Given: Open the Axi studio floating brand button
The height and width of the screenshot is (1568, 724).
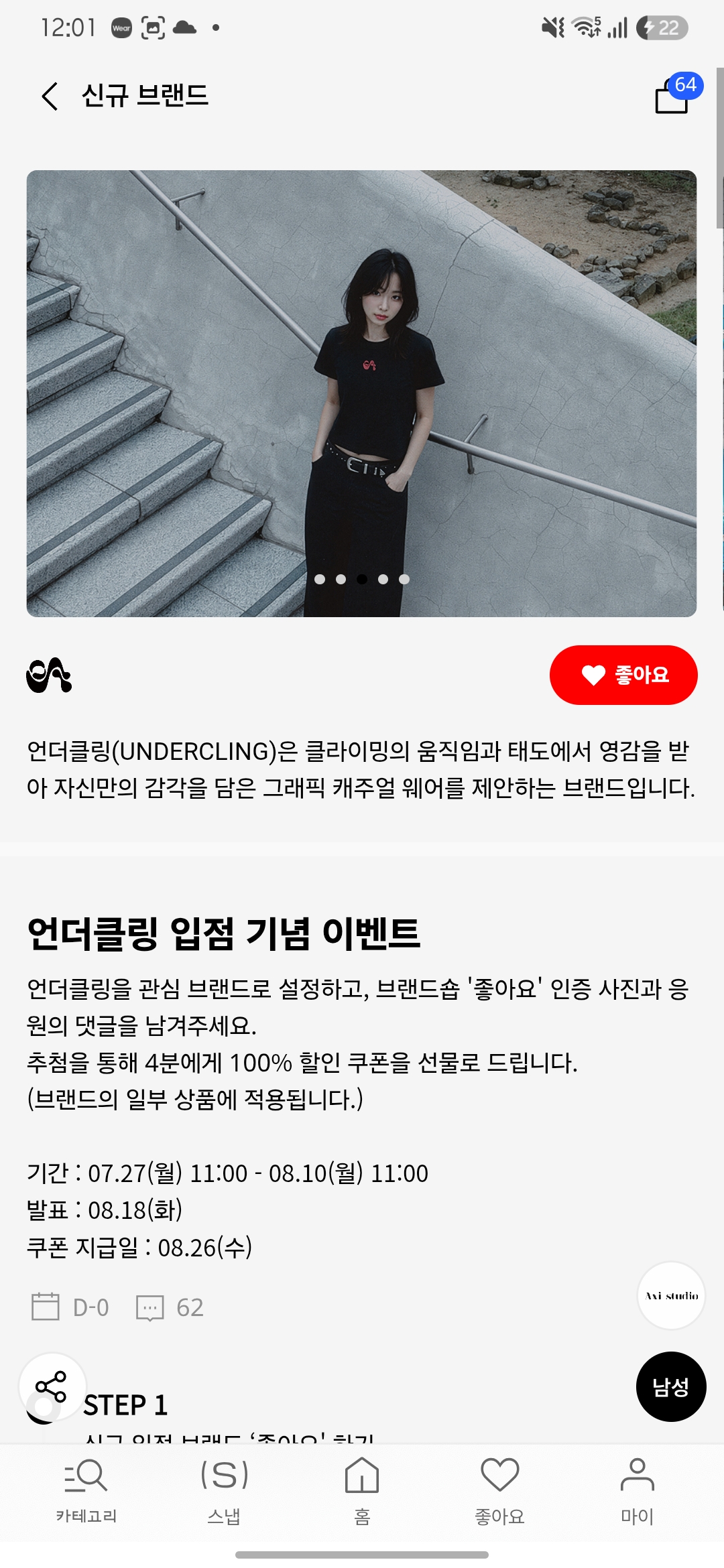Looking at the screenshot, I should 671,1295.
